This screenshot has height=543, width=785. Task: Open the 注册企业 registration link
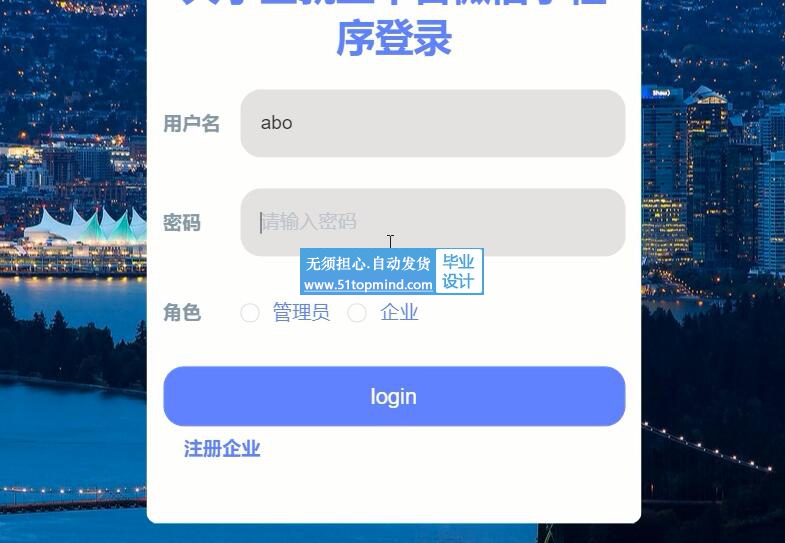click(222, 449)
